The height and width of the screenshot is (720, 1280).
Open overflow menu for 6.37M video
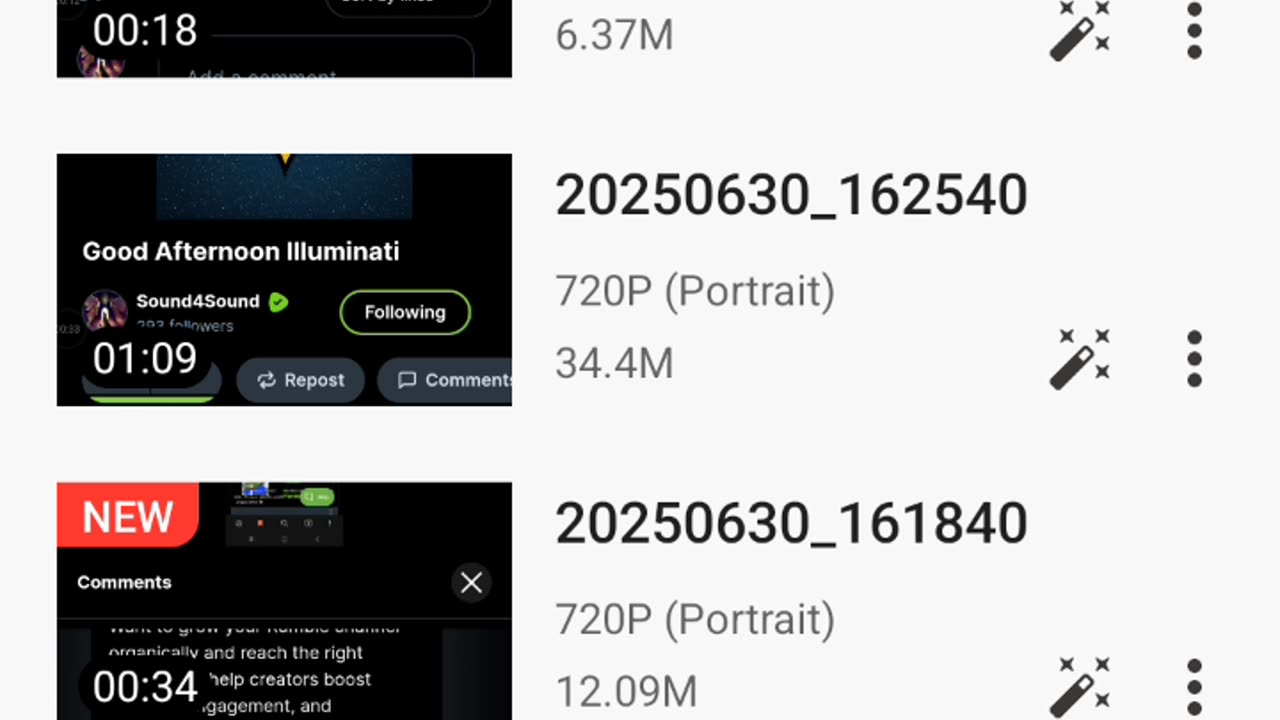click(1194, 32)
